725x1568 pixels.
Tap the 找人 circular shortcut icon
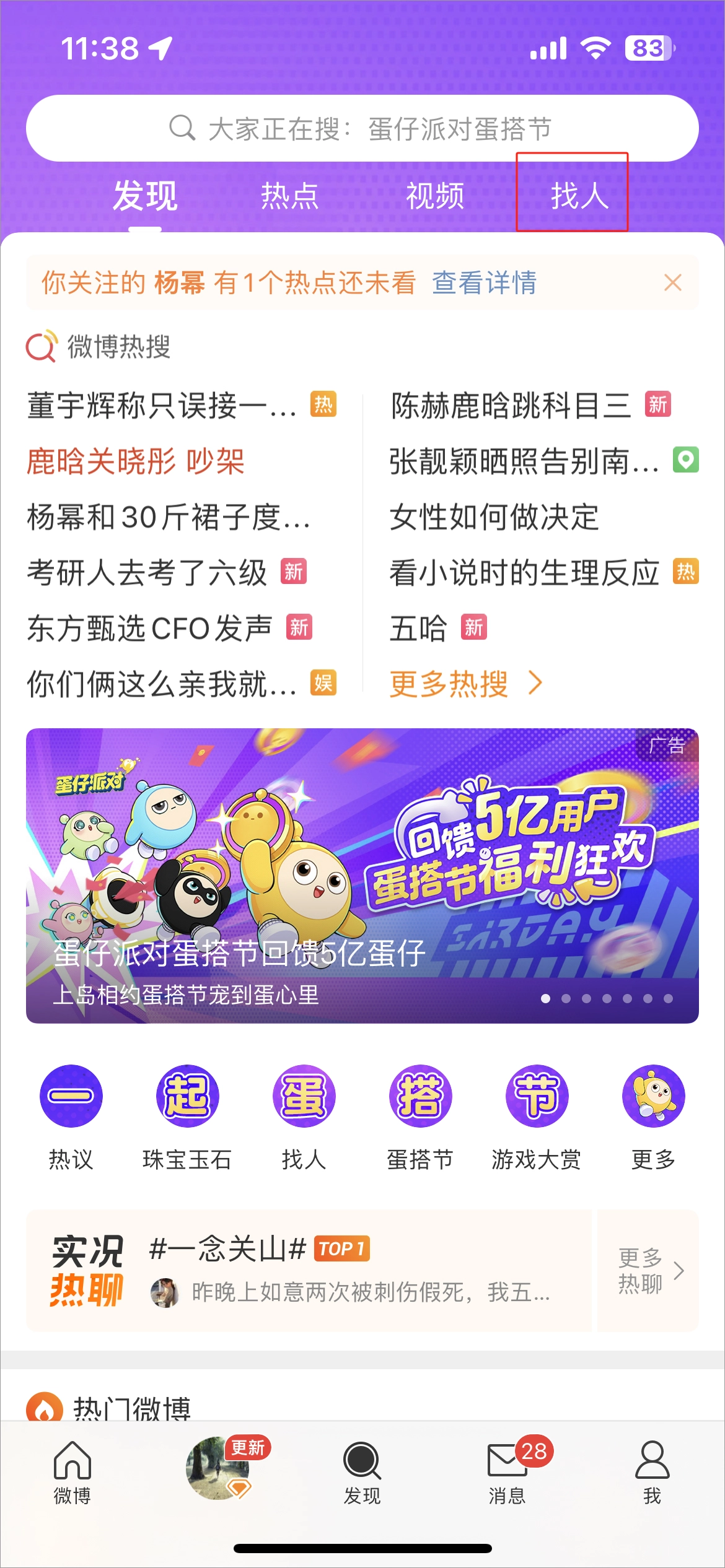coord(303,1095)
